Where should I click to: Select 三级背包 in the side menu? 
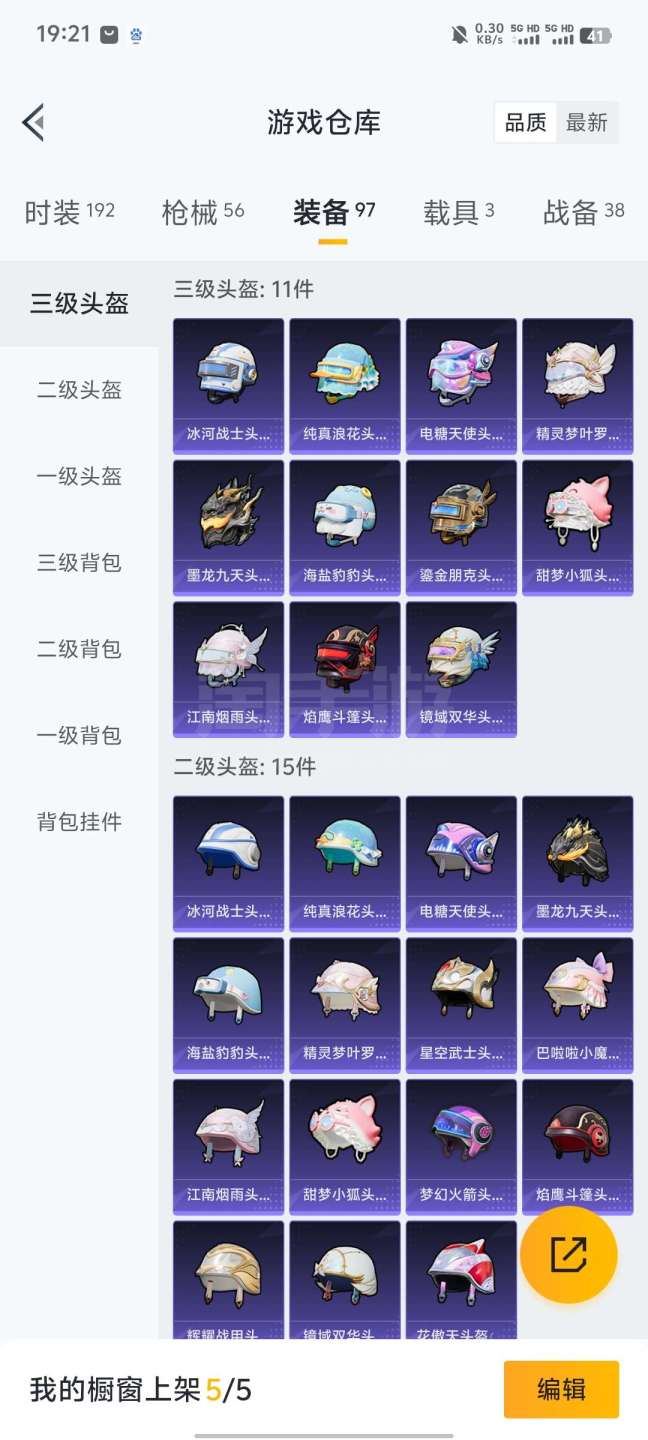click(x=79, y=562)
